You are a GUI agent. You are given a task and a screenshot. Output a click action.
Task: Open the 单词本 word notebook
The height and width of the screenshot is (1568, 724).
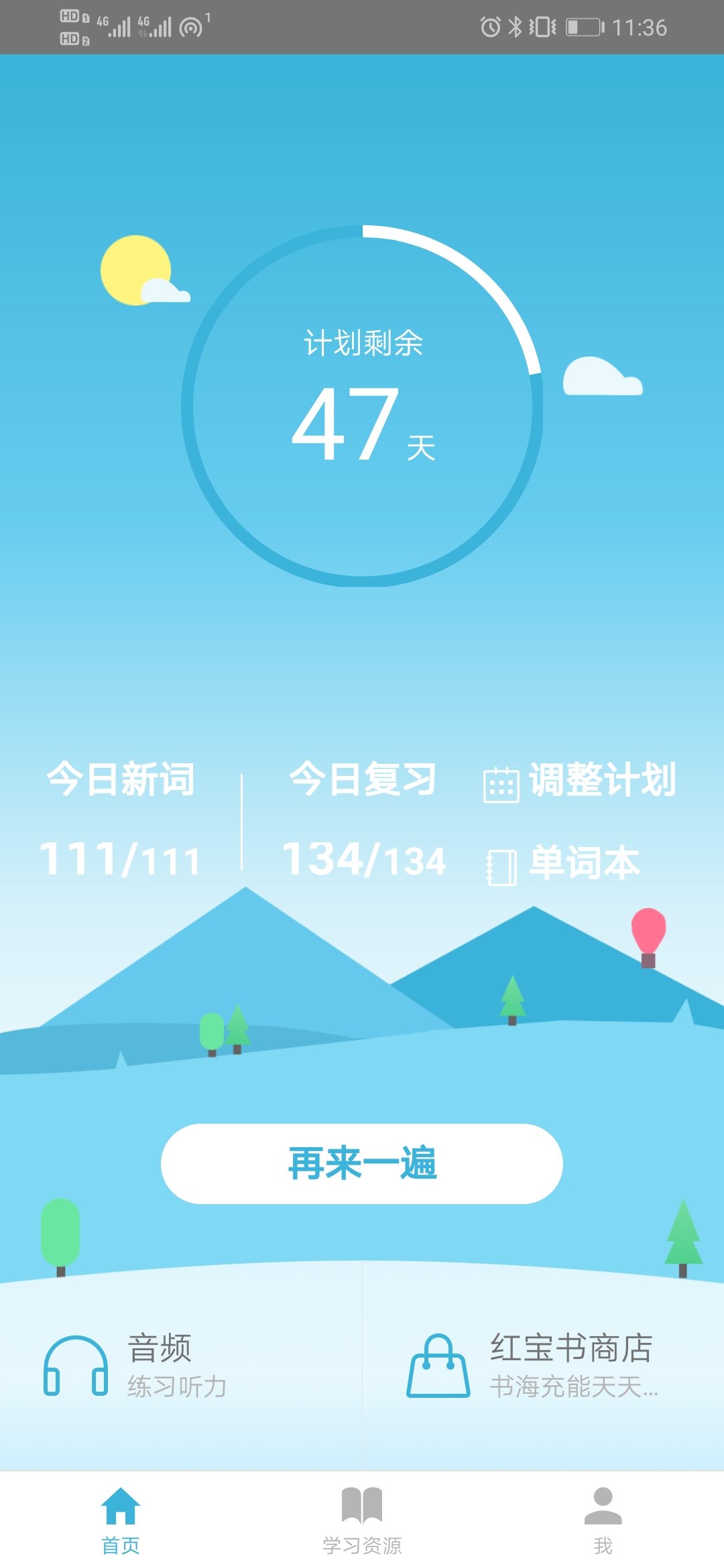564,864
